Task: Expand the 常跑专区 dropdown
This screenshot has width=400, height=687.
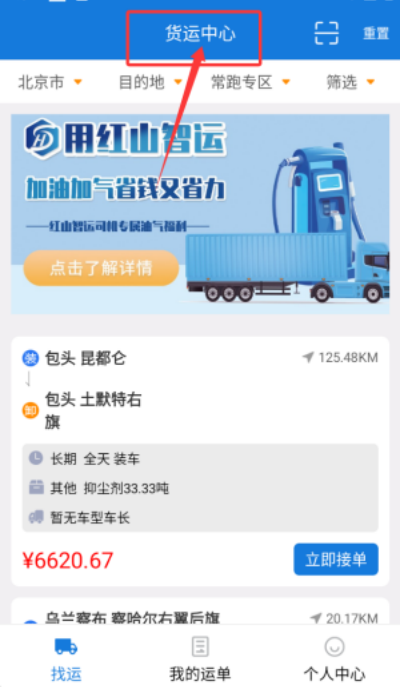Action: click(251, 82)
